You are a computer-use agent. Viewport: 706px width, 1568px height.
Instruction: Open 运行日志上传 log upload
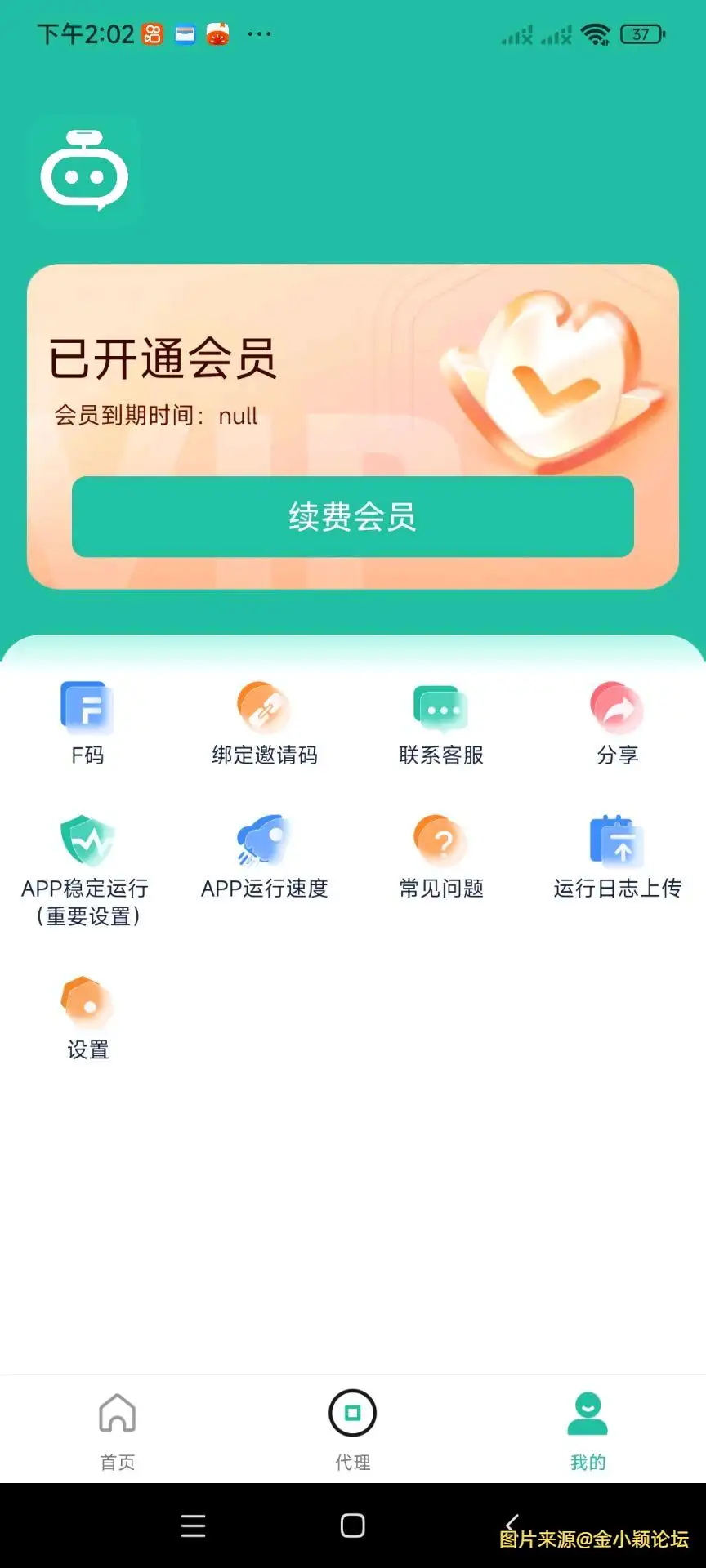pos(617,856)
